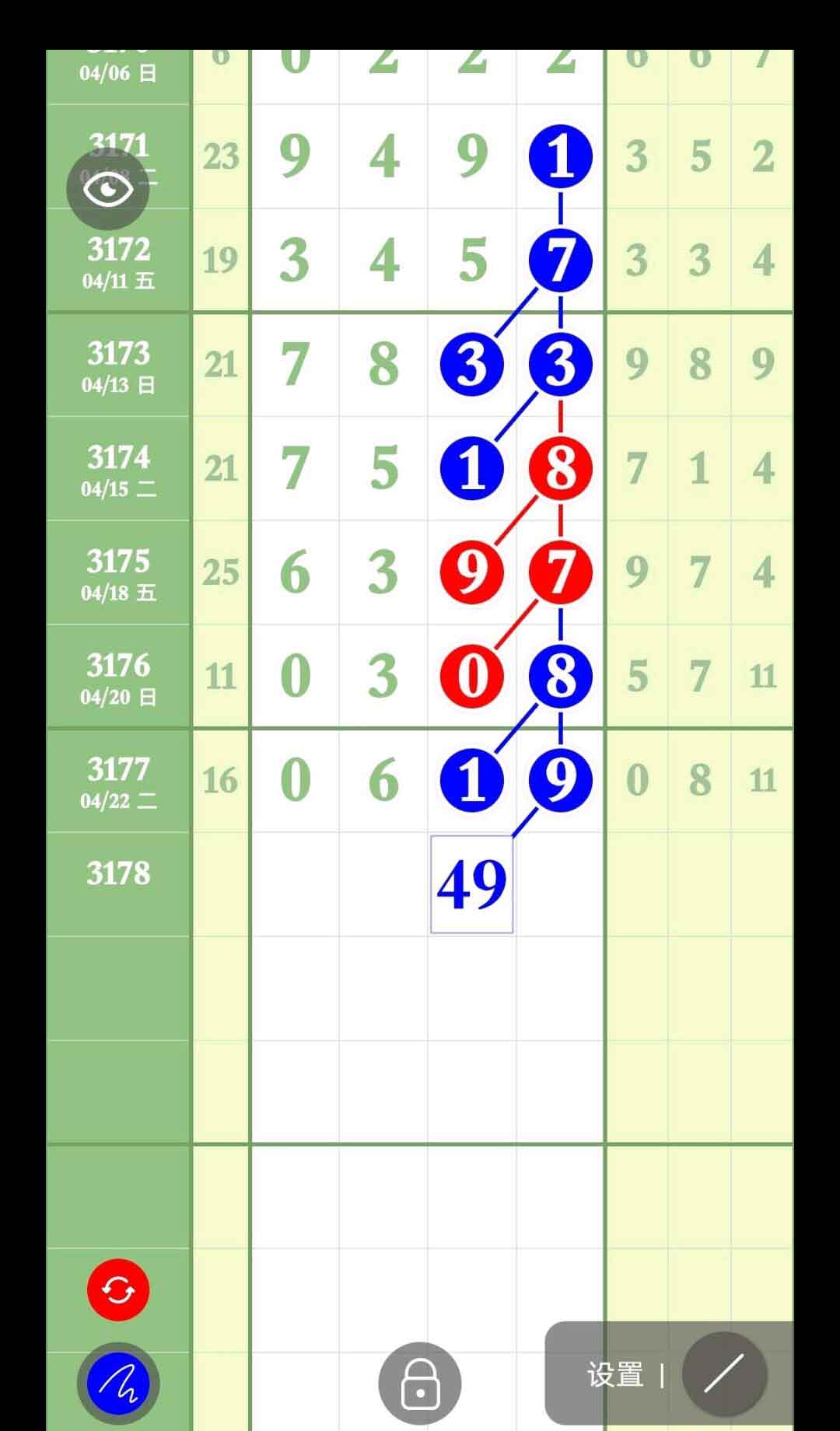Viewport: 840px width, 1431px height.
Task: Toggle the eye visibility button
Action: (x=107, y=189)
